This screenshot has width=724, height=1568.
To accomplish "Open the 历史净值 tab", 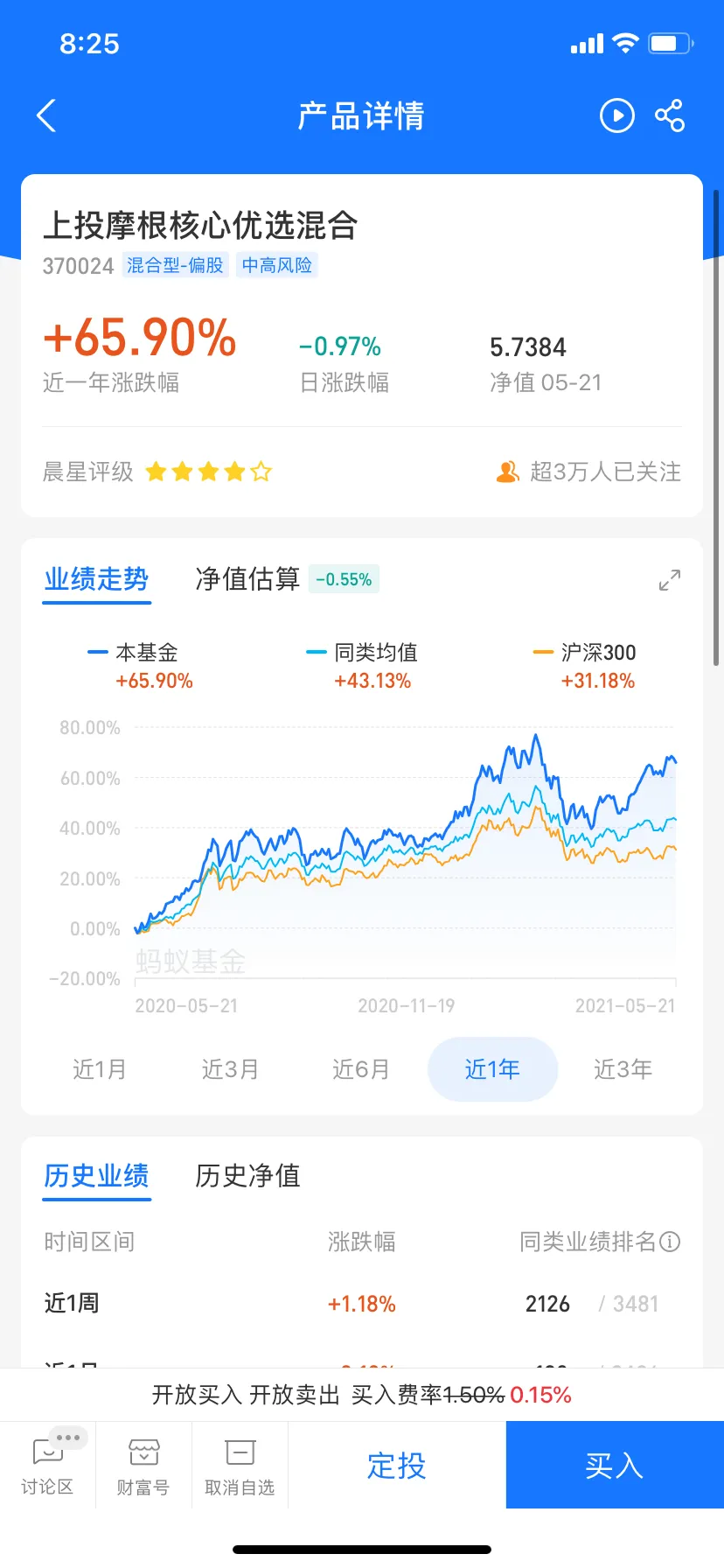I will pos(247,1176).
